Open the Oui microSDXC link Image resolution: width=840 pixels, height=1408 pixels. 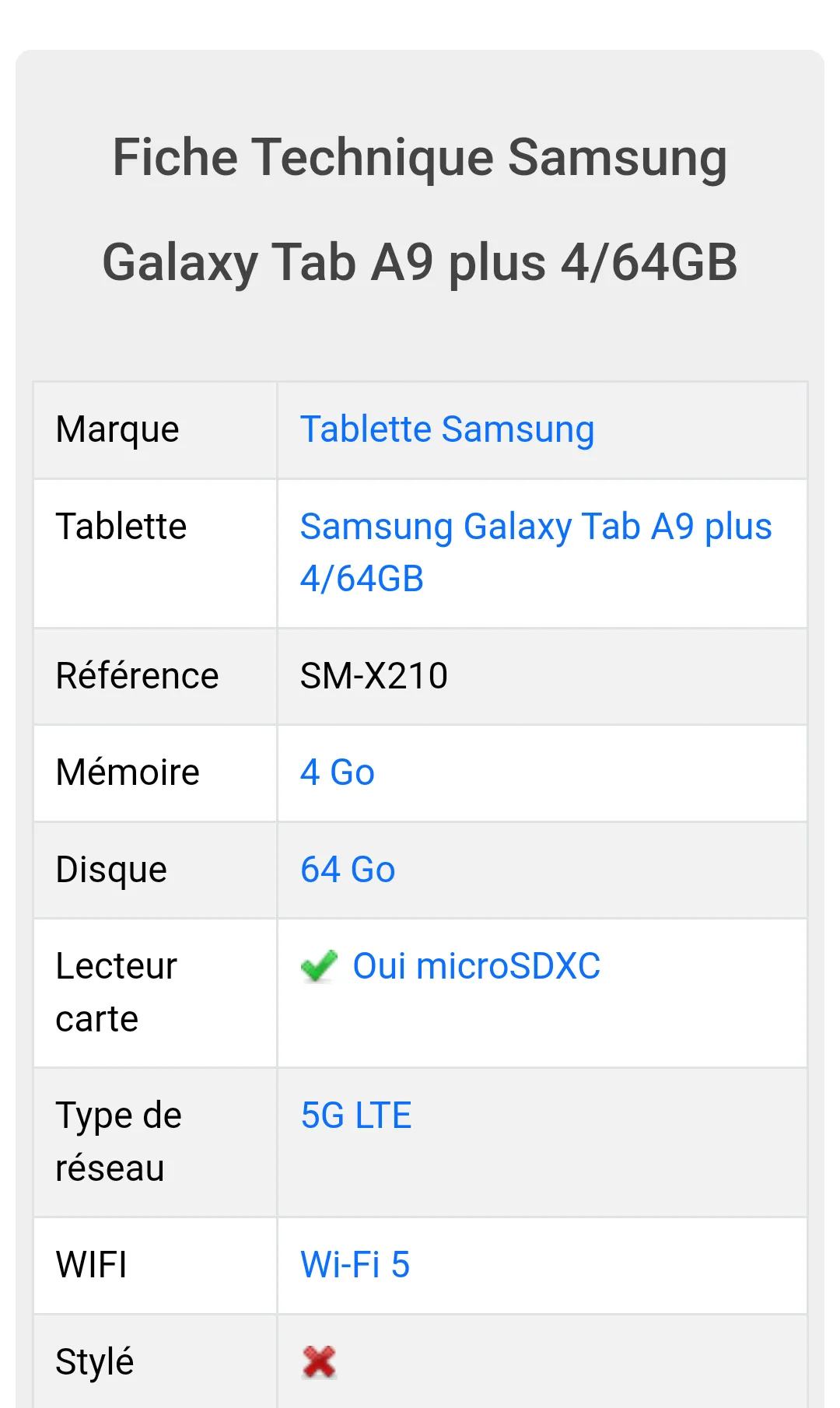click(x=476, y=966)
